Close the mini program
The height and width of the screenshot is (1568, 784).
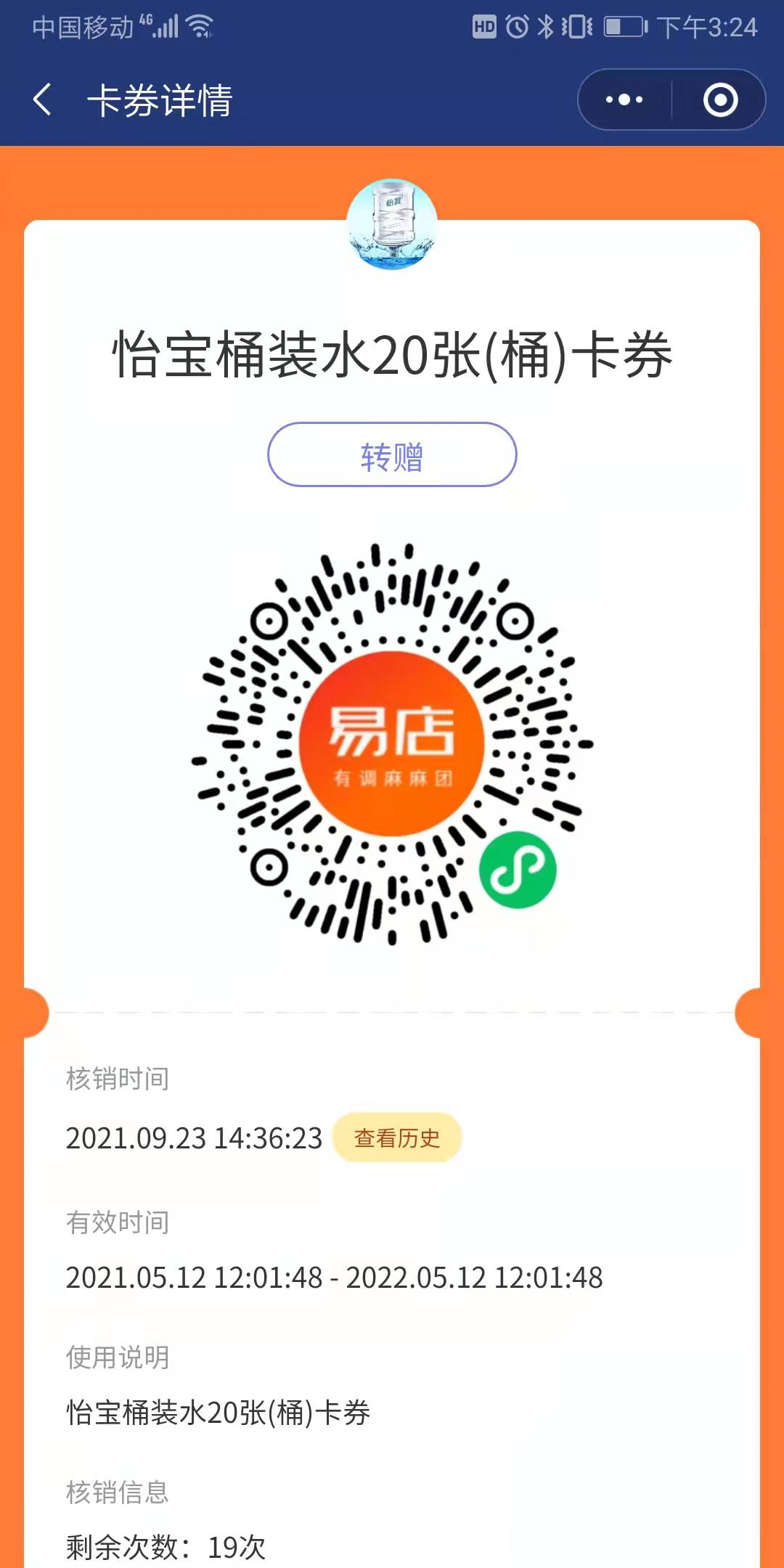(x=720, y=99)
